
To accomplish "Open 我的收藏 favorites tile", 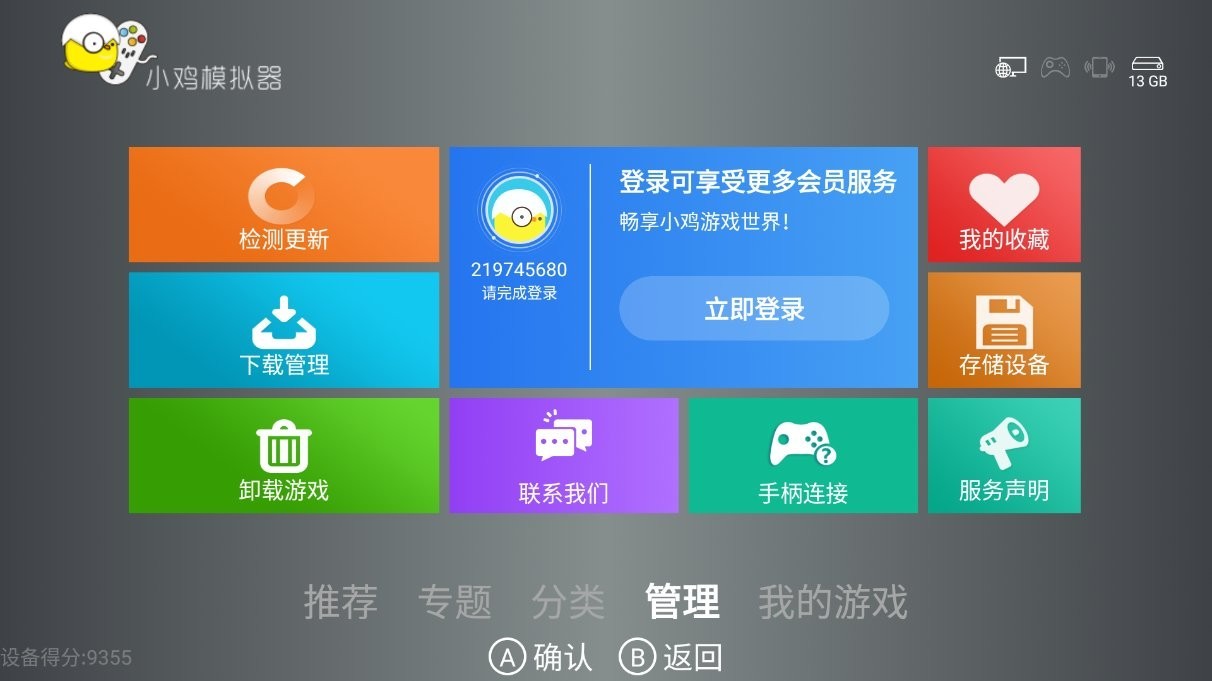I will pos(1003,205).
